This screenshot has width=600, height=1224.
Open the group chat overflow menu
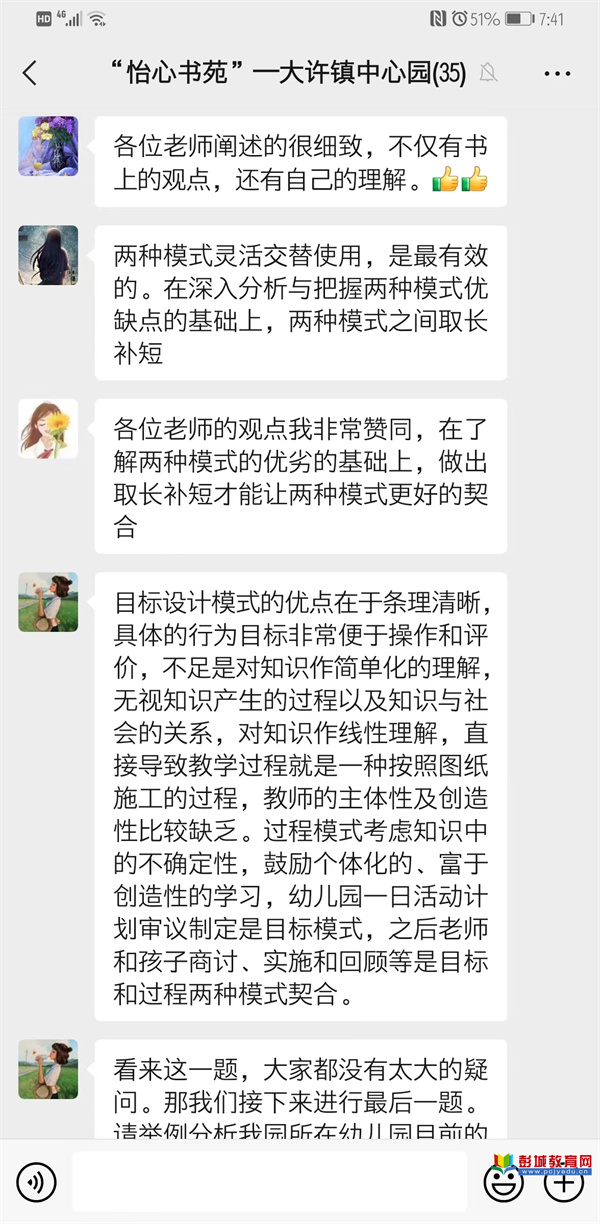[557, 73]
